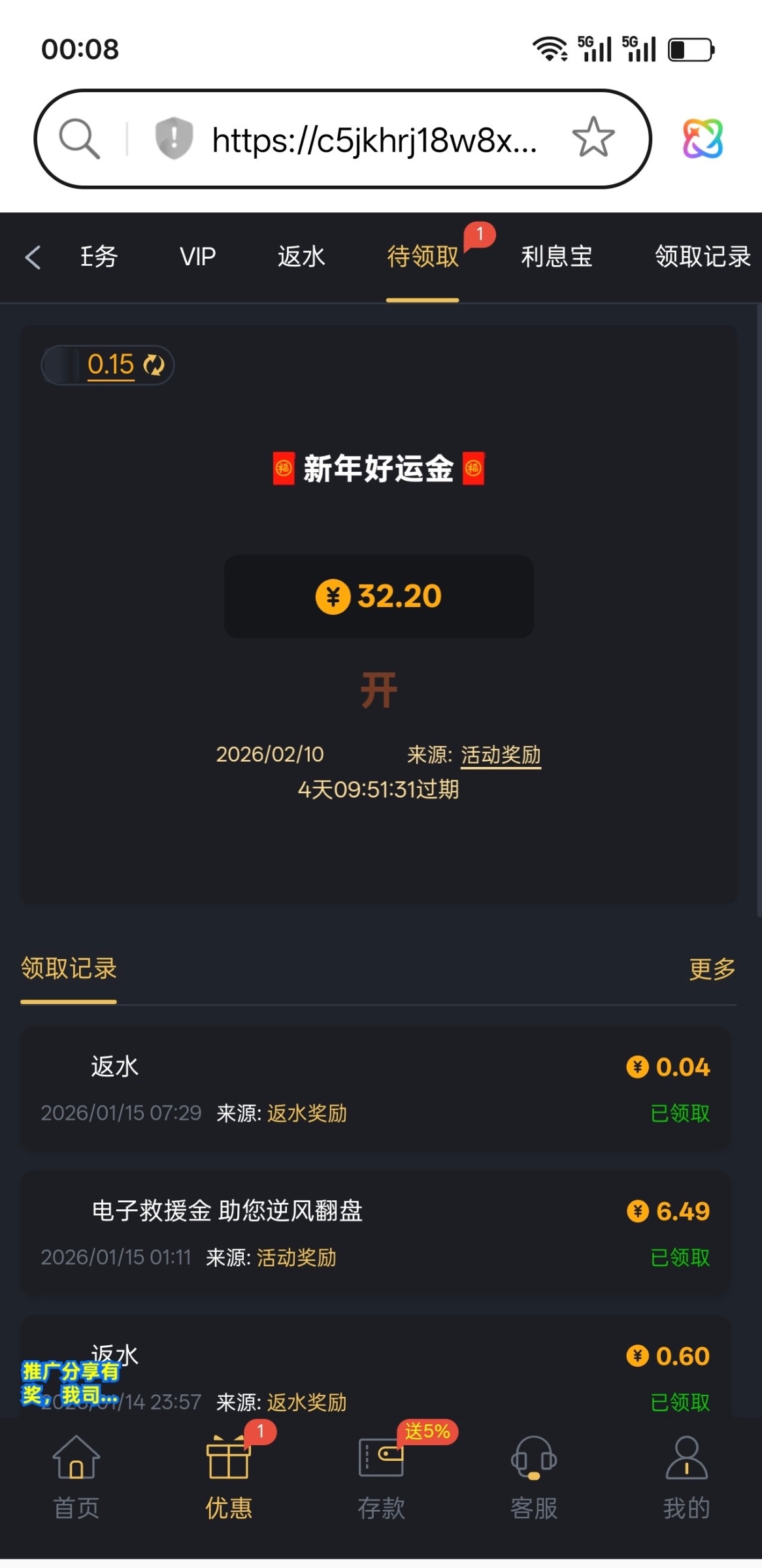This screenshot has height=1568, width=762.
Task: Switch to the VIP tab
Action: 197,257
